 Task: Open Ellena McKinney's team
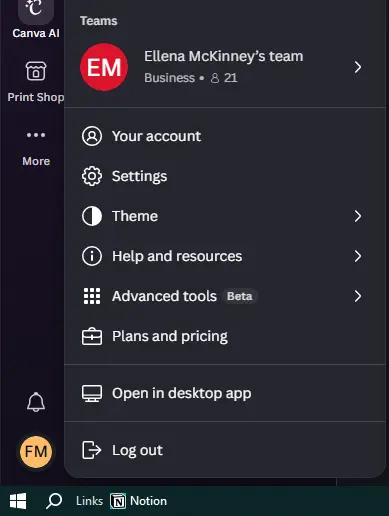(225, 67)
